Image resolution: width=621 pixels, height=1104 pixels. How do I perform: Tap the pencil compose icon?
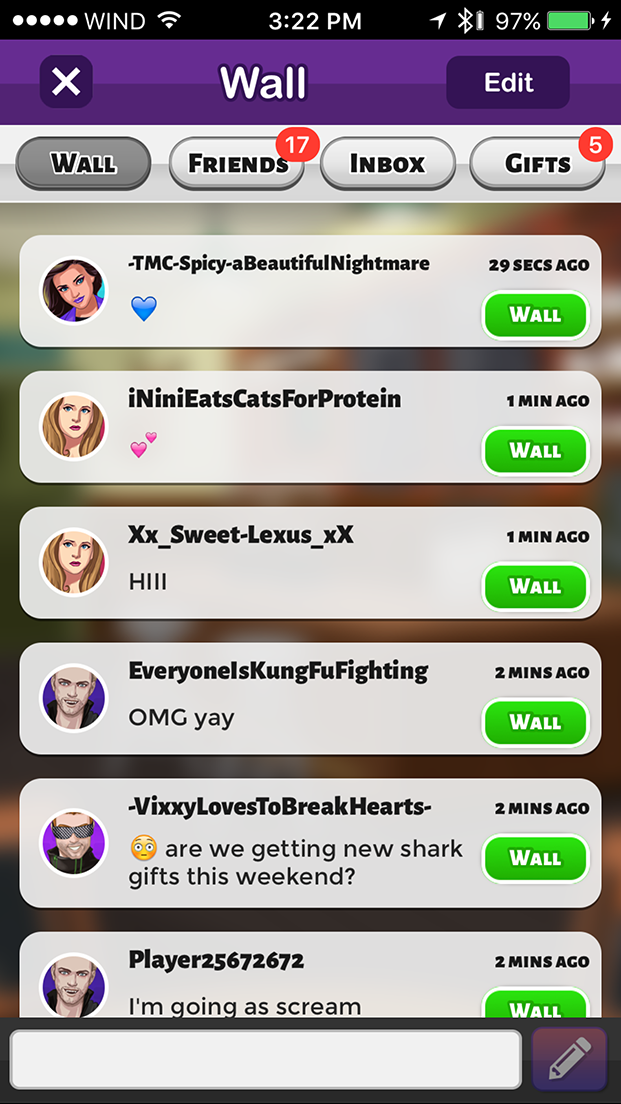[569, 1059]
